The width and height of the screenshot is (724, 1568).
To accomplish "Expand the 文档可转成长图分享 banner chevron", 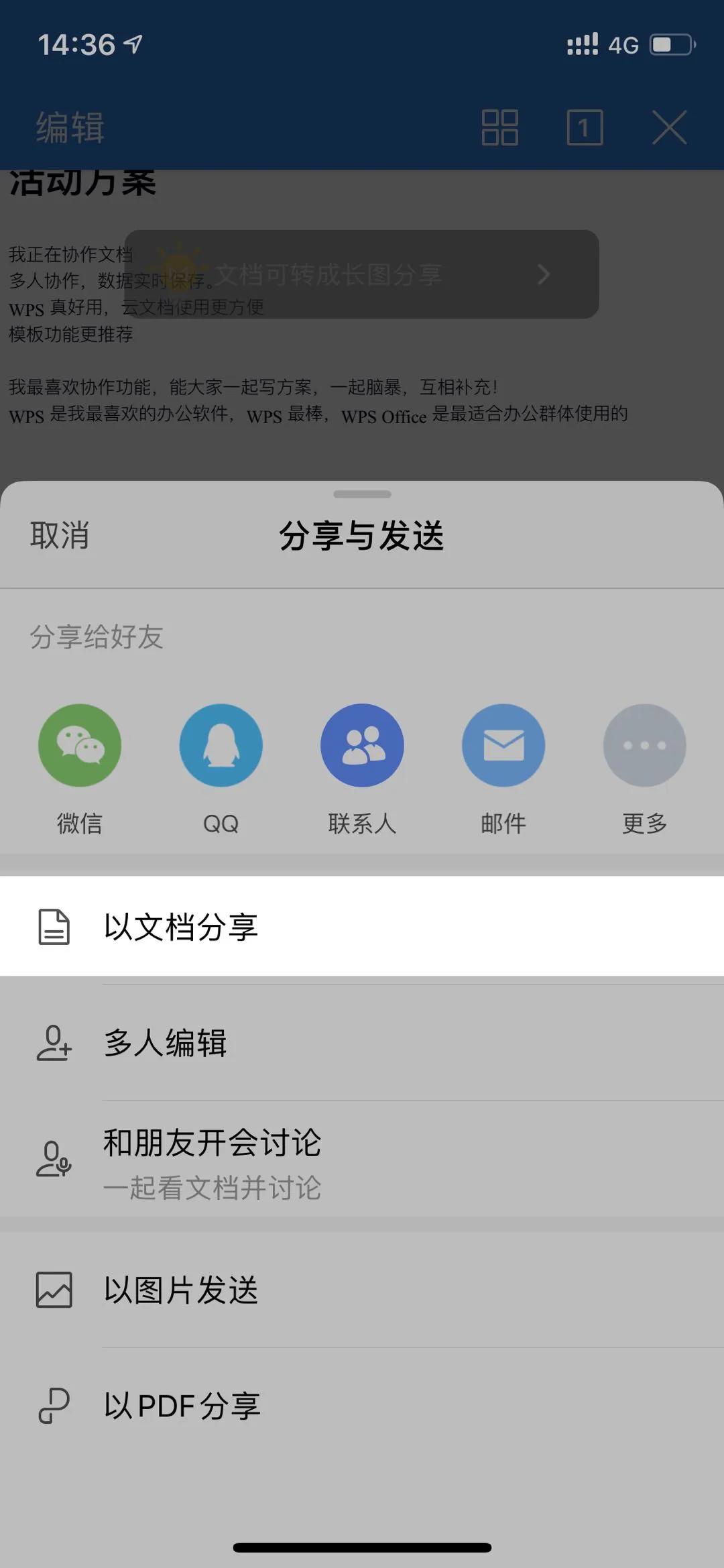I will coord(544,275).
